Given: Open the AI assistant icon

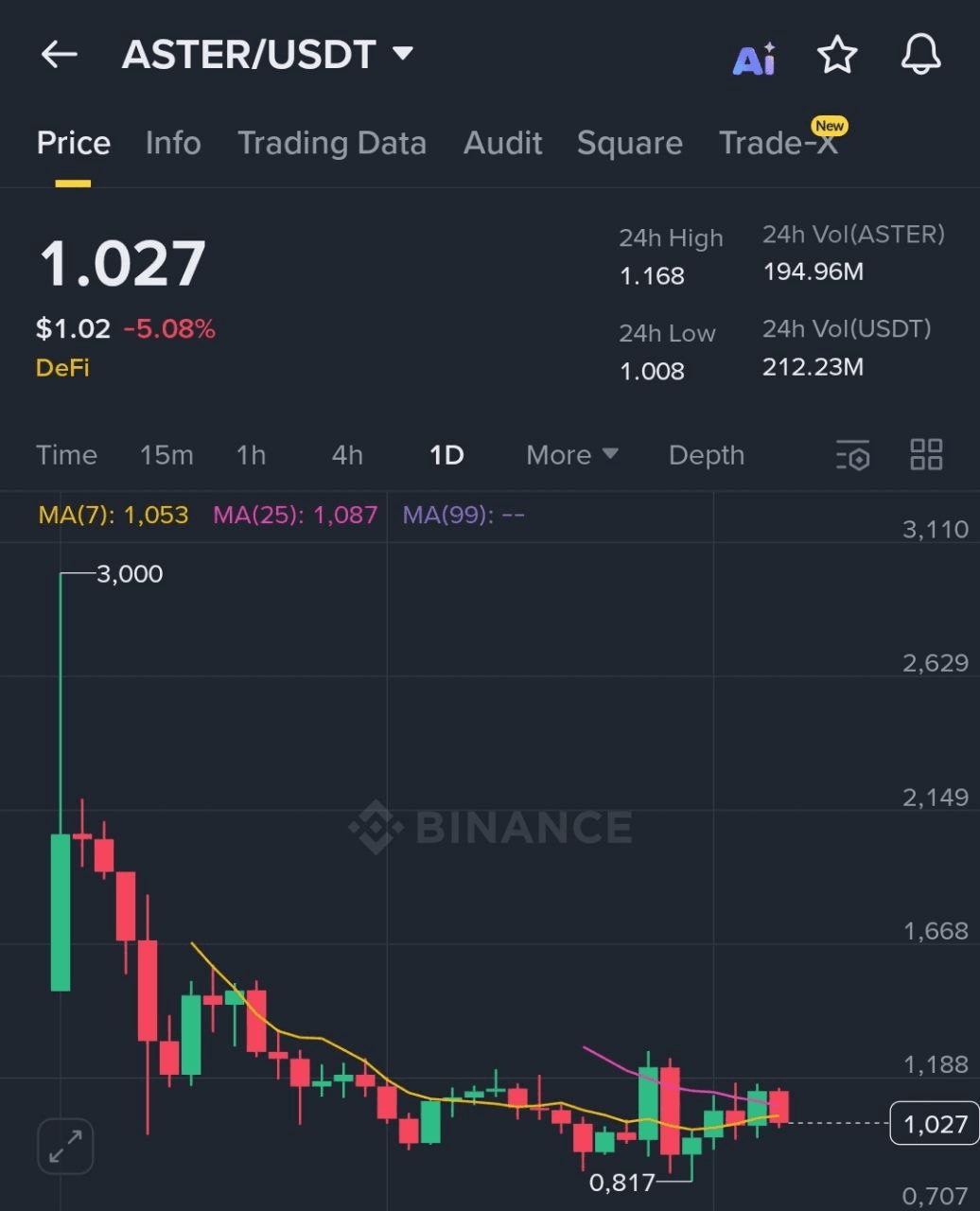Looking at the screenshot, I should pos(754,59).
